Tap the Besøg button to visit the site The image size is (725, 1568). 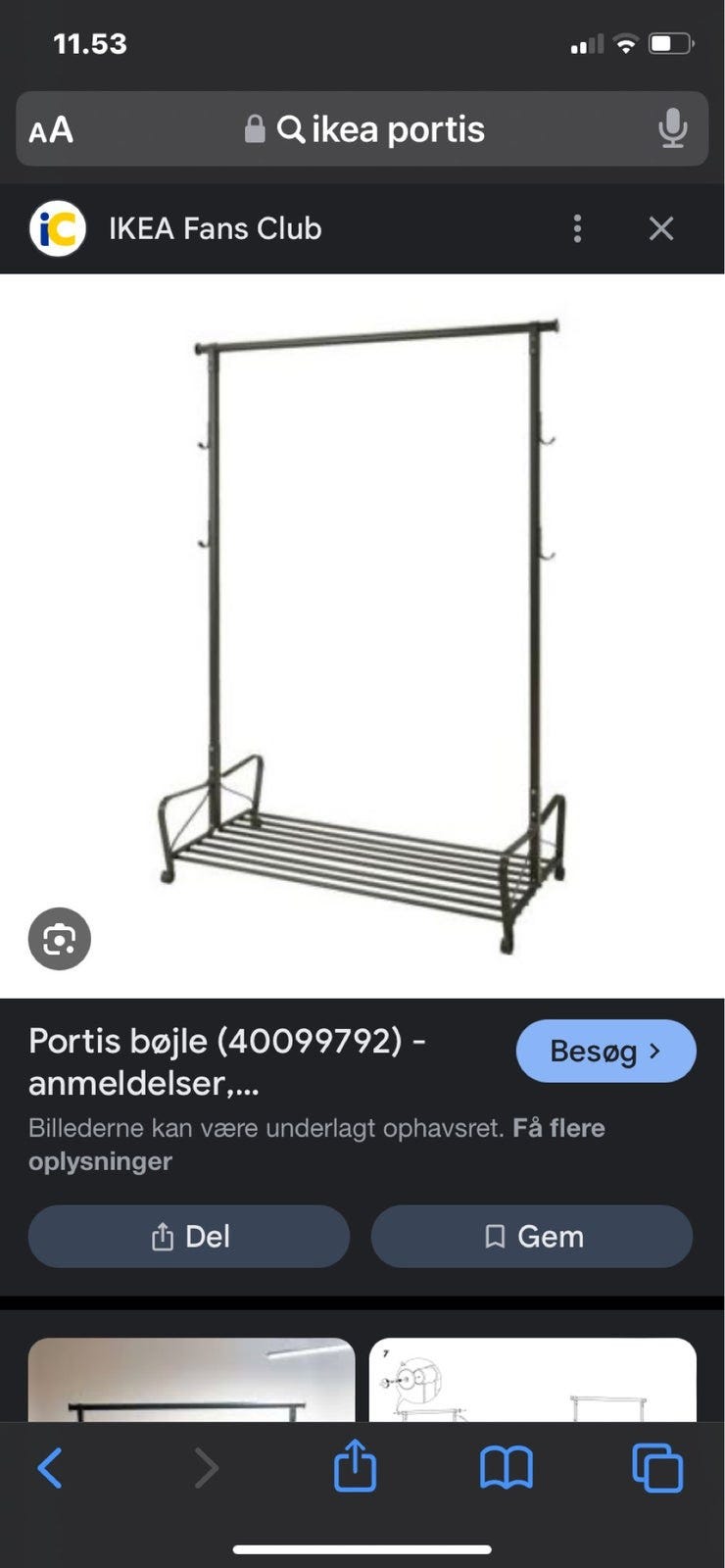click(x=605, y=1051)
